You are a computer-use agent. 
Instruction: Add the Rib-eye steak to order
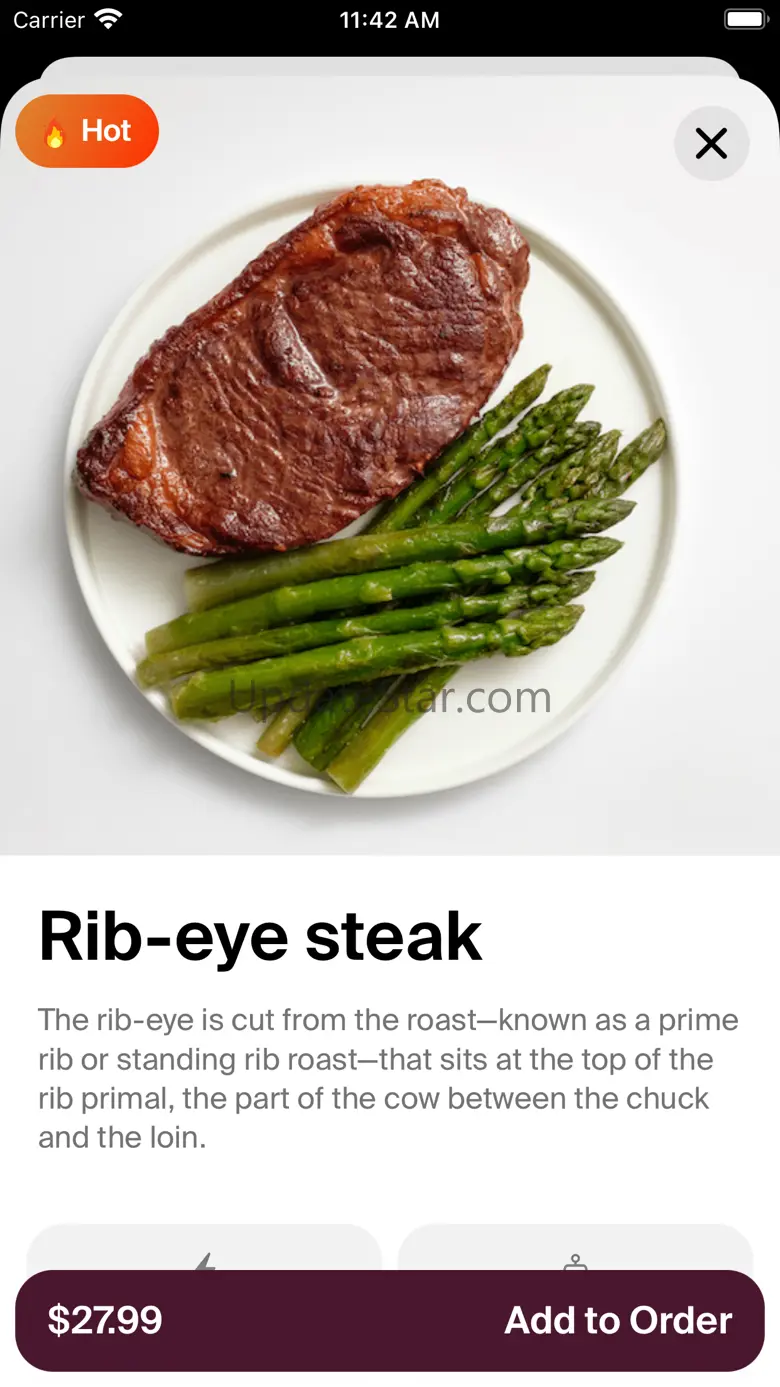[x=390, y=1320]
